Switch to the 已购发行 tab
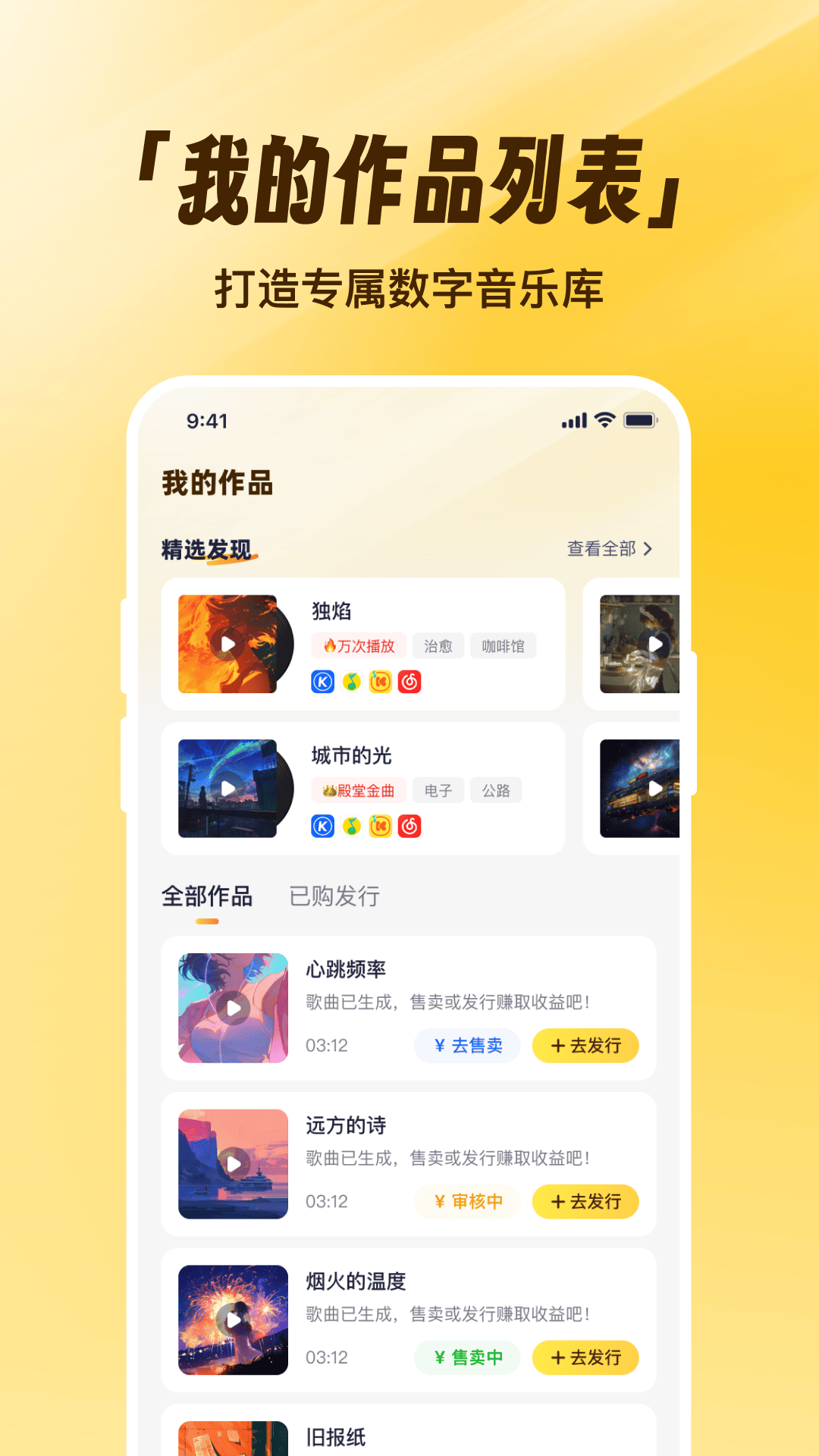The width and height of the screenshot is (819, 1456). point(334,896)
